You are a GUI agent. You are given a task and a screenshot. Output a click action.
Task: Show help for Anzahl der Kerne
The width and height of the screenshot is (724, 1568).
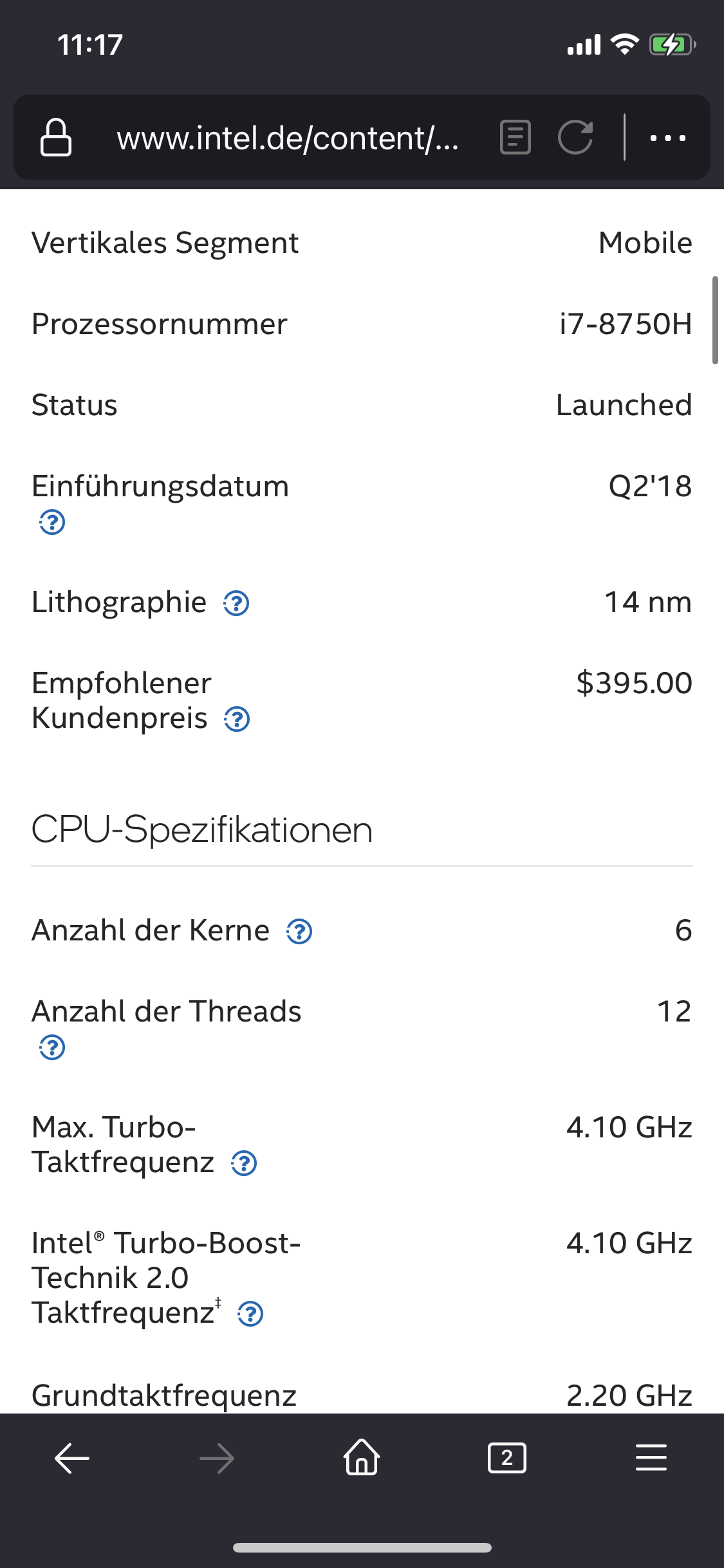click(x=299, y=931)
